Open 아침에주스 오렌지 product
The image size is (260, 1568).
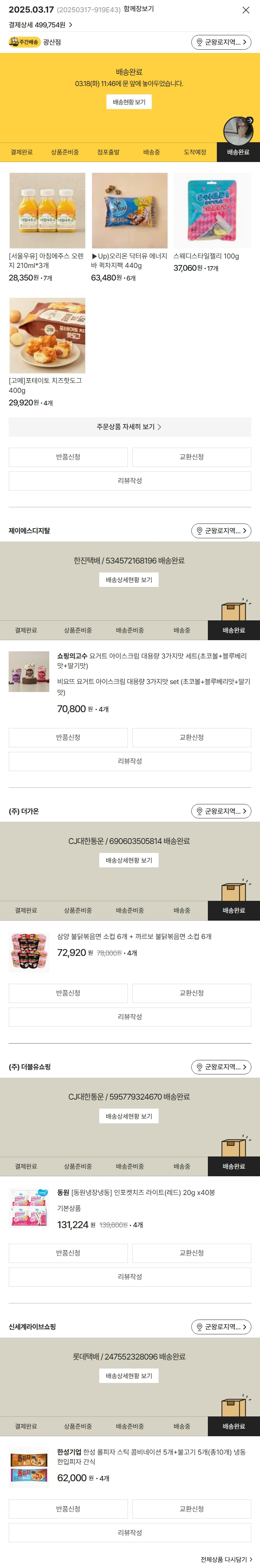coord(47,210)
